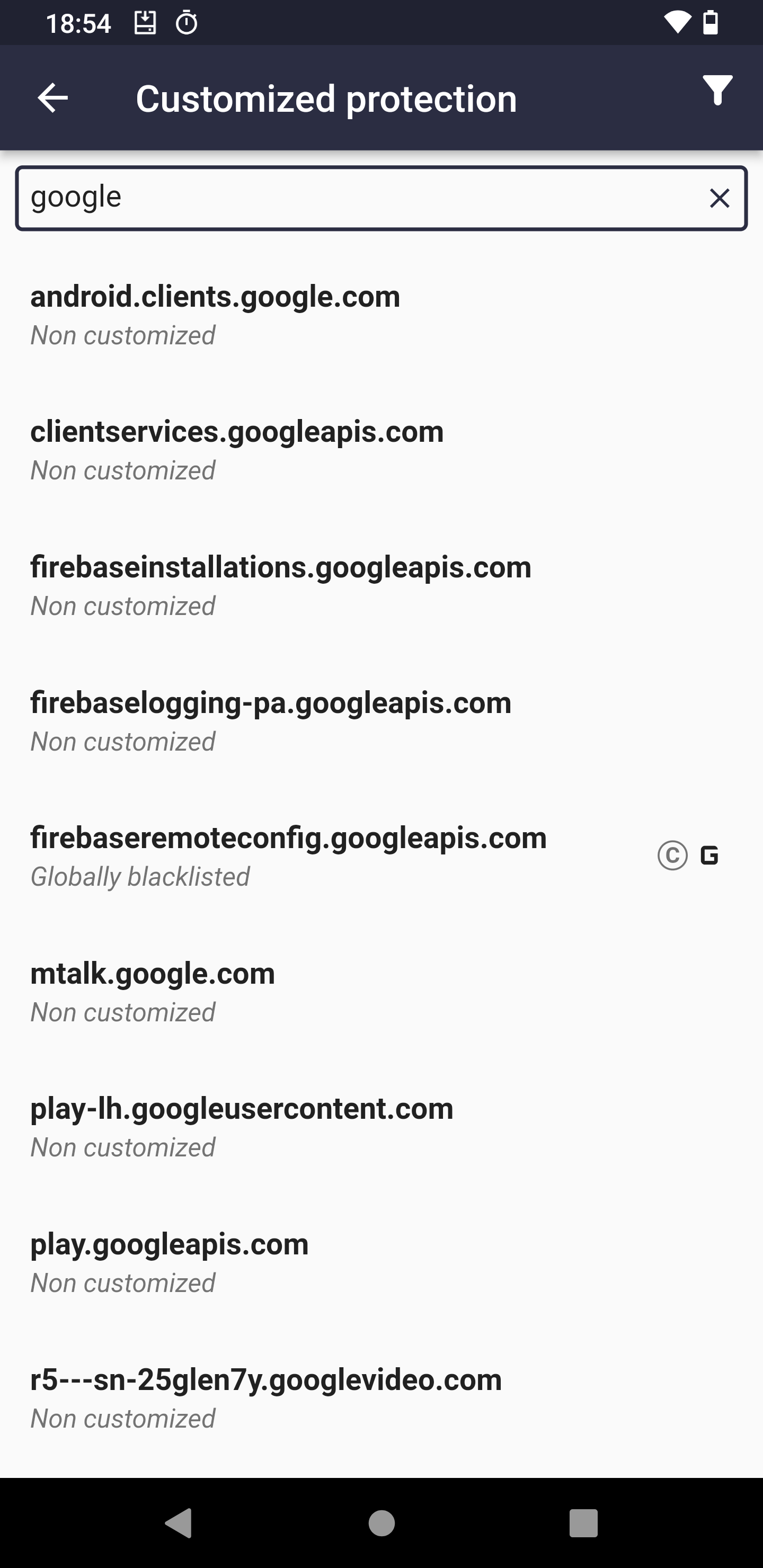Viewport: 763px width, 1568px height.
Task: Select the mtalk.google.com entry
Action: 381,992
